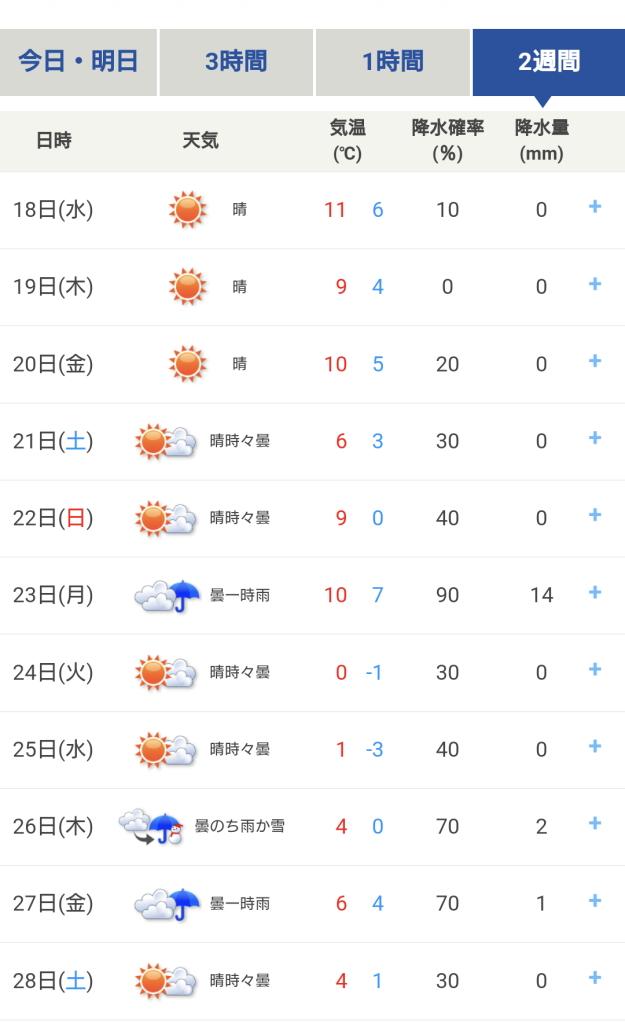Tap the plus icon for 20日(金)

pyautogui.click(x=594, y=361)
